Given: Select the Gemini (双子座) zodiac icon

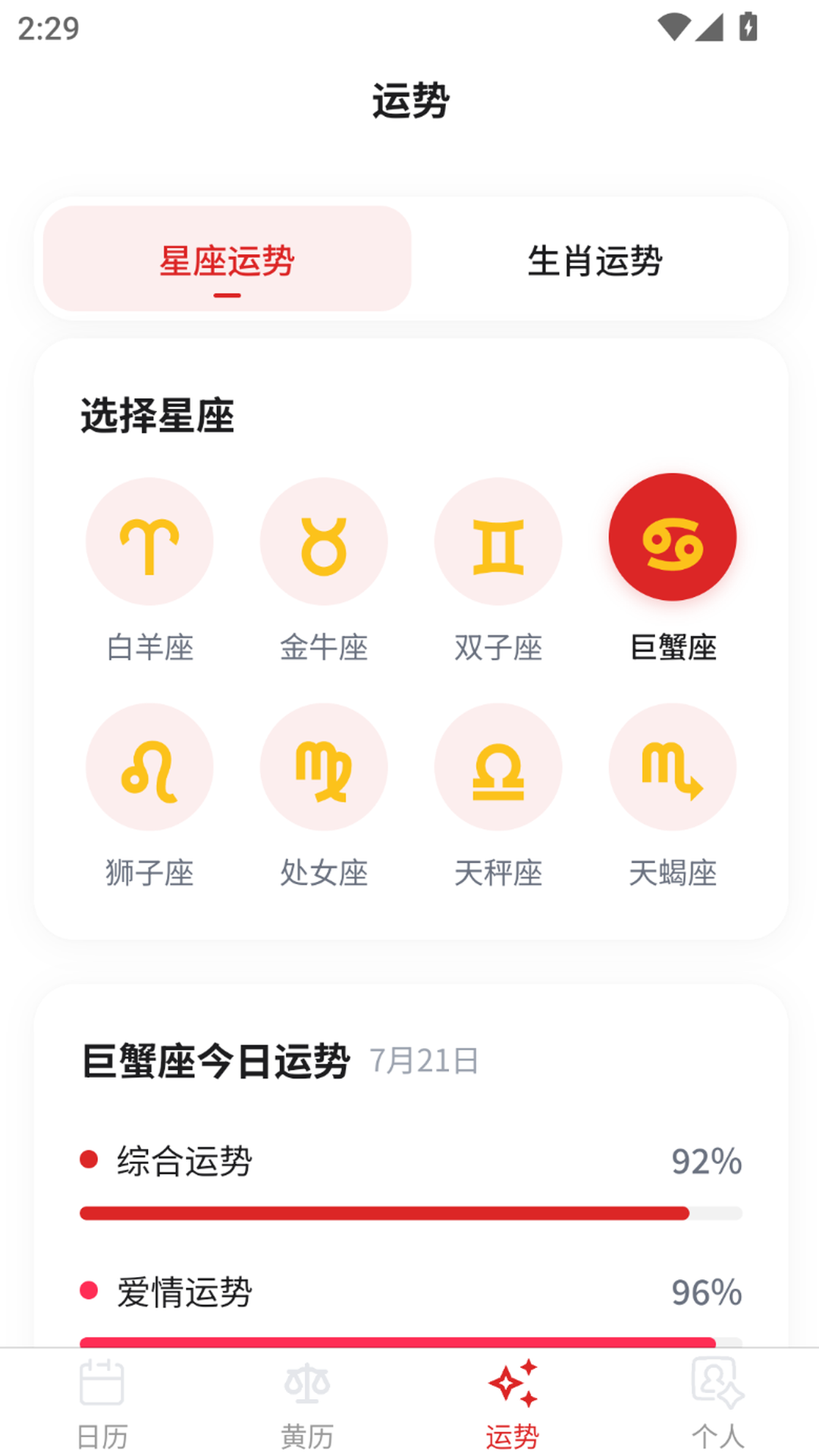Looking at the screenshot, I should (x=498, y=541).
